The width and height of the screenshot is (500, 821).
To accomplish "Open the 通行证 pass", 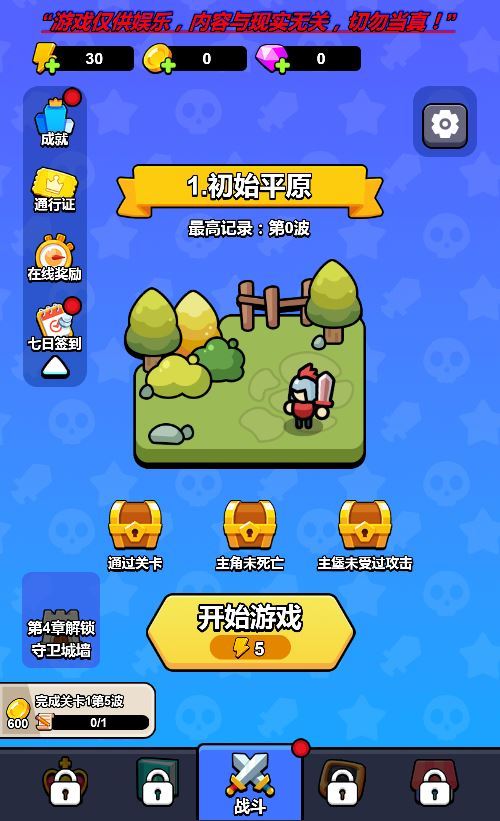I will coord(54,190).
